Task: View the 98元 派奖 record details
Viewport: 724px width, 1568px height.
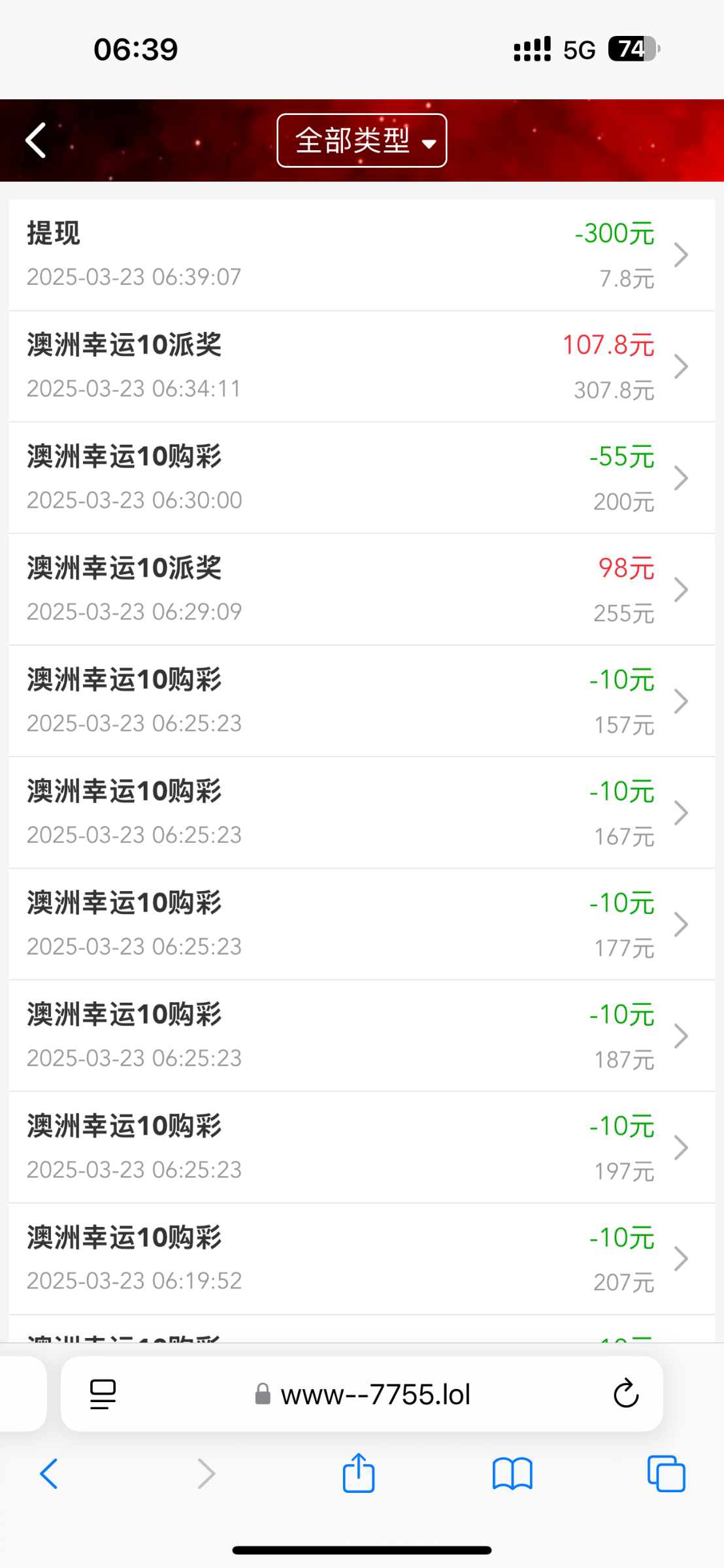Action: [x=362, y=590]
